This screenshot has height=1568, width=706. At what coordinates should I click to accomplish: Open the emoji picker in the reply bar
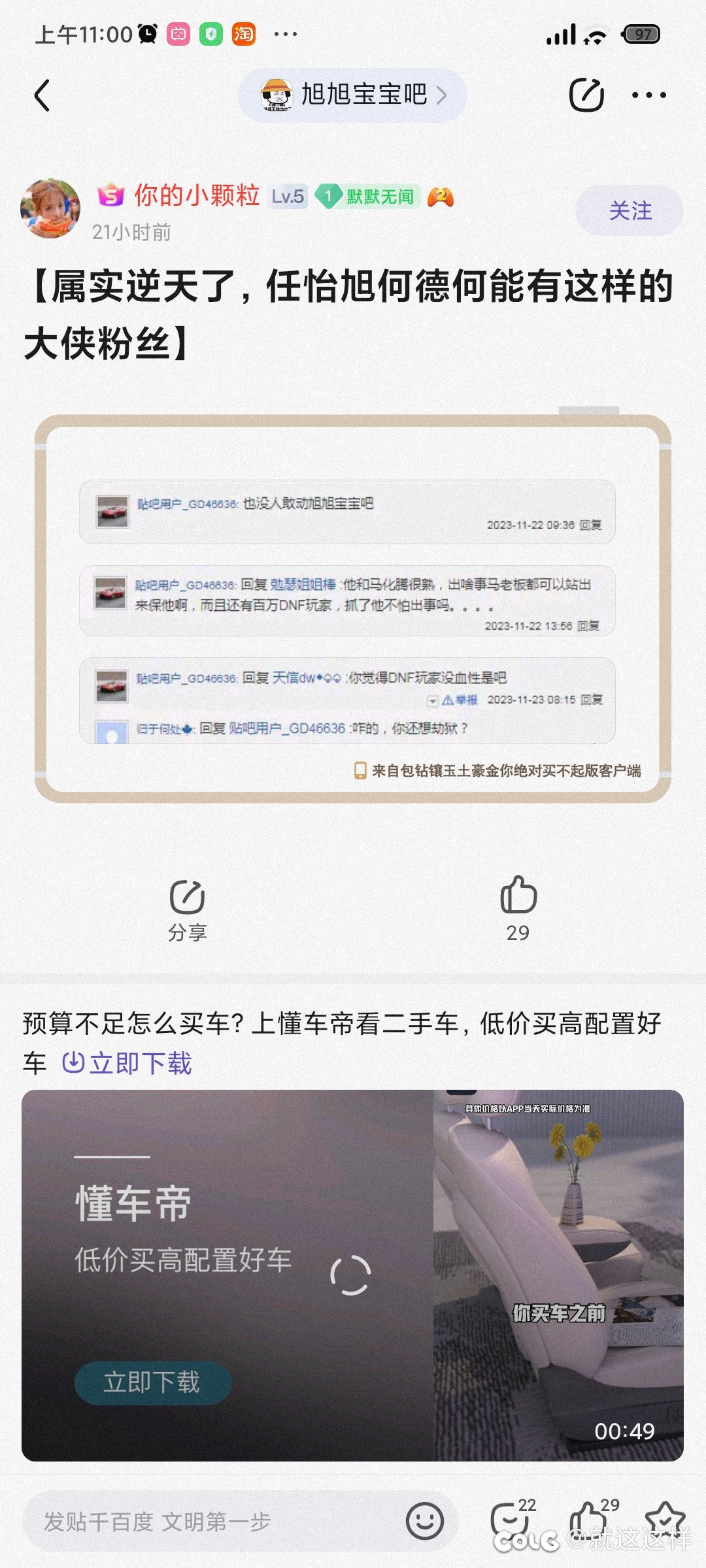pos(425,1521)
